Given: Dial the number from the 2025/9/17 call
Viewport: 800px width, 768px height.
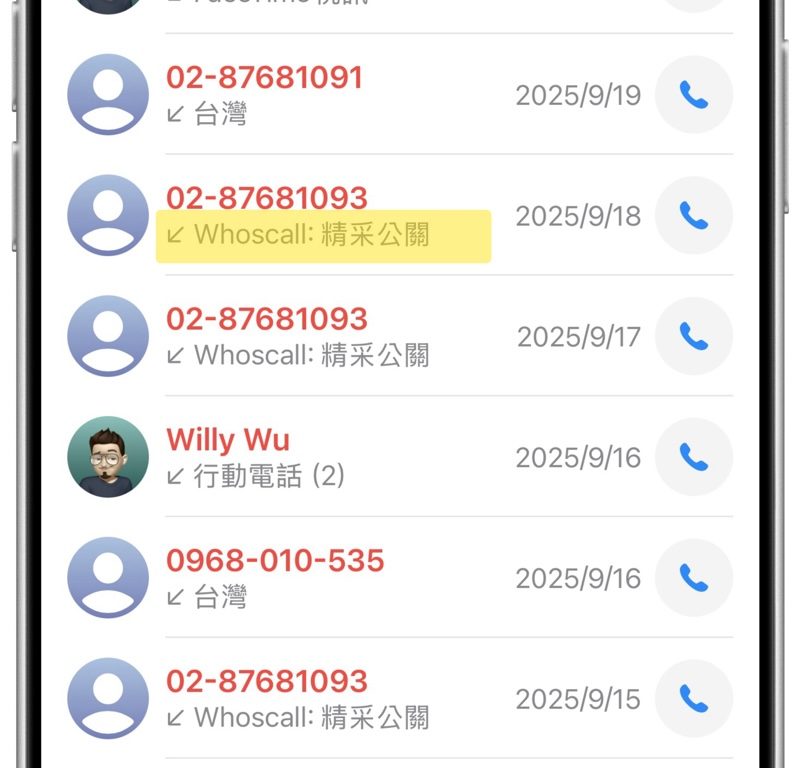Looking at the screenshot, I should (693, 336).
